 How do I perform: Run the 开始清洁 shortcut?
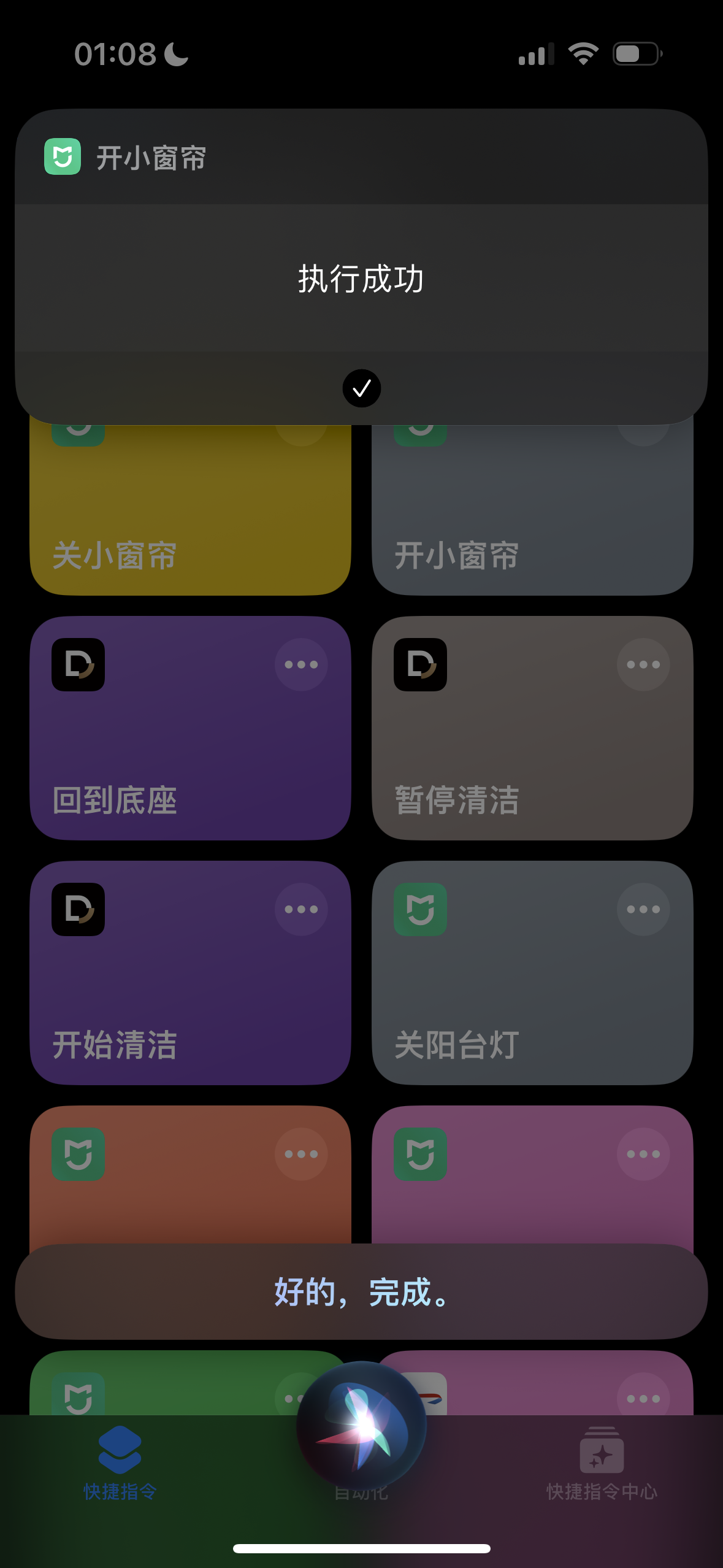pos(190,994)
